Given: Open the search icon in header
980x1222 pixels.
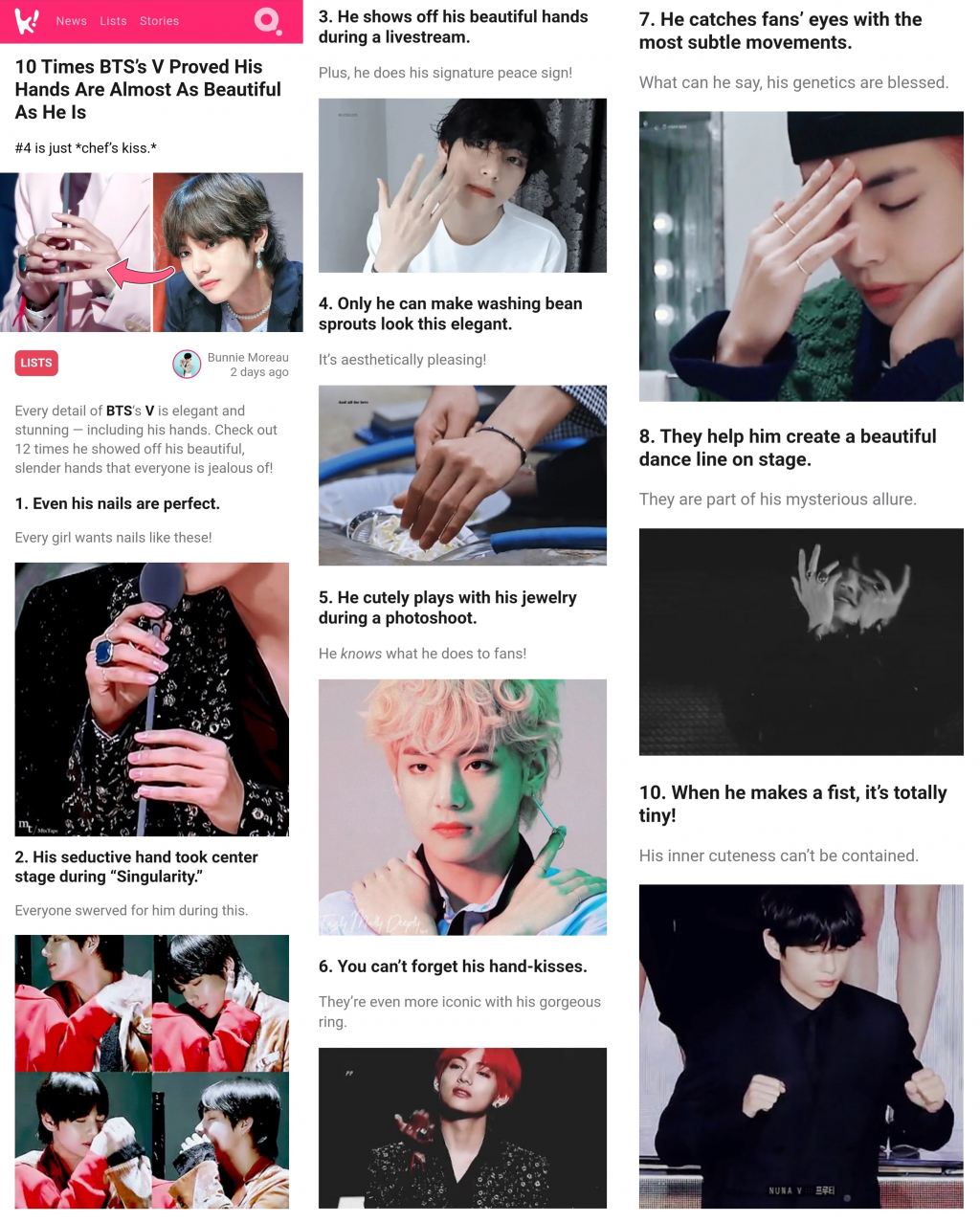Looking at the screenshot, I should (268, 20).
